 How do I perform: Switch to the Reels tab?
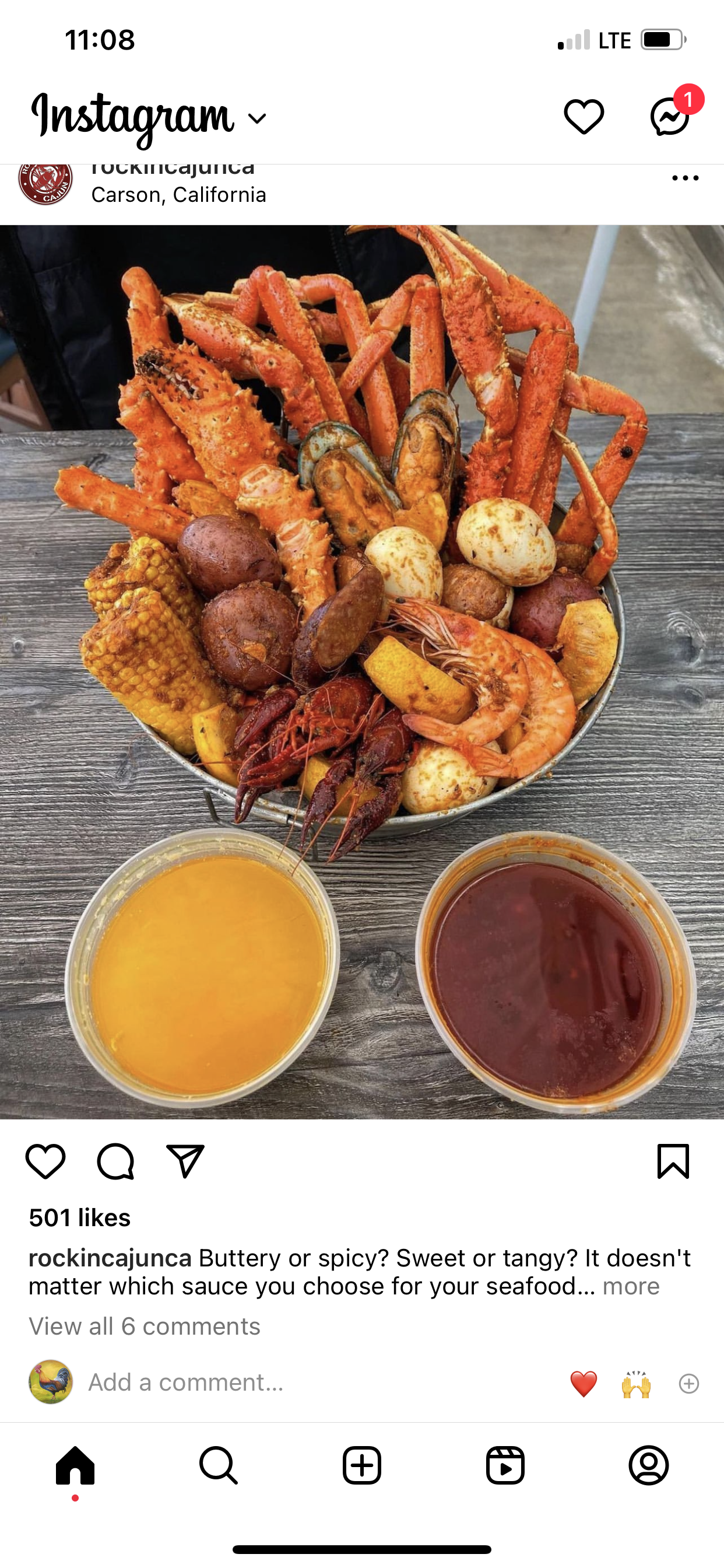[505, 1466]
